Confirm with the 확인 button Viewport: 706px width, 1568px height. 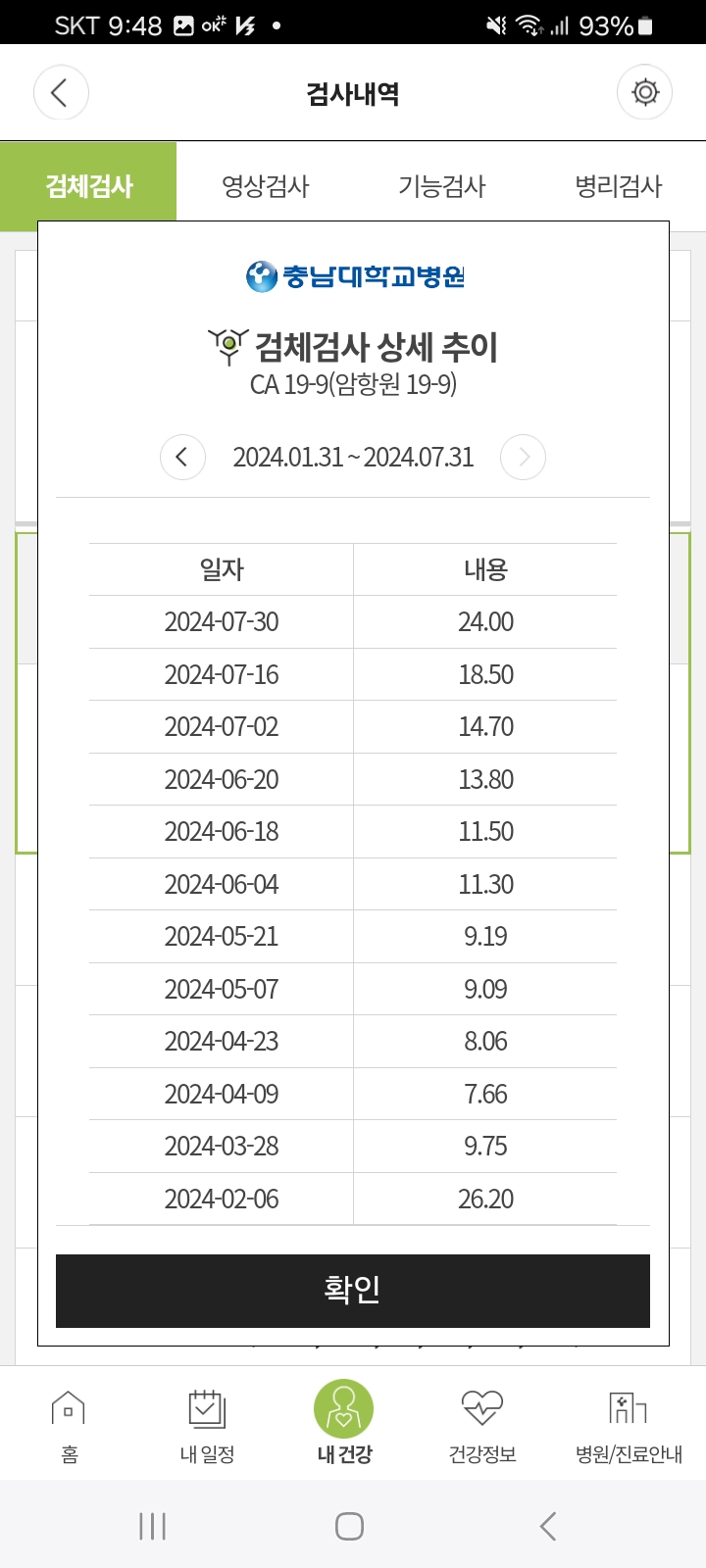[353, 1291]
